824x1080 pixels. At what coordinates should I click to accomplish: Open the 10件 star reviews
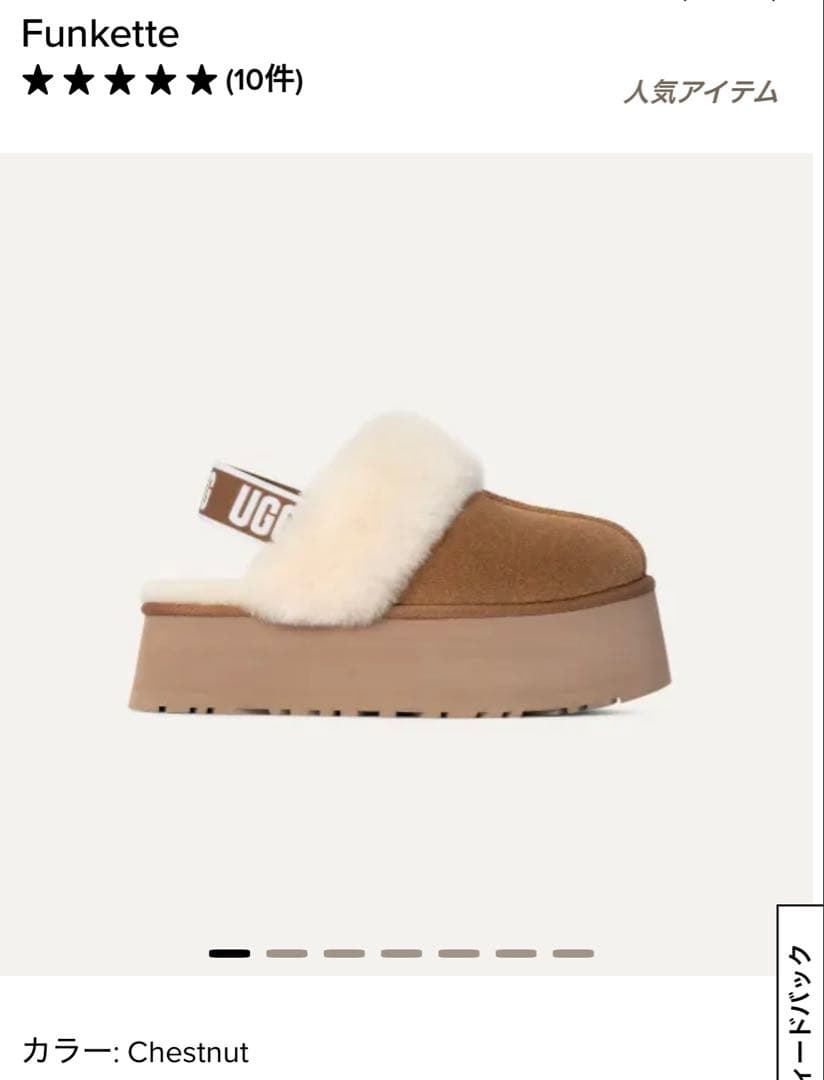[162, 80]
